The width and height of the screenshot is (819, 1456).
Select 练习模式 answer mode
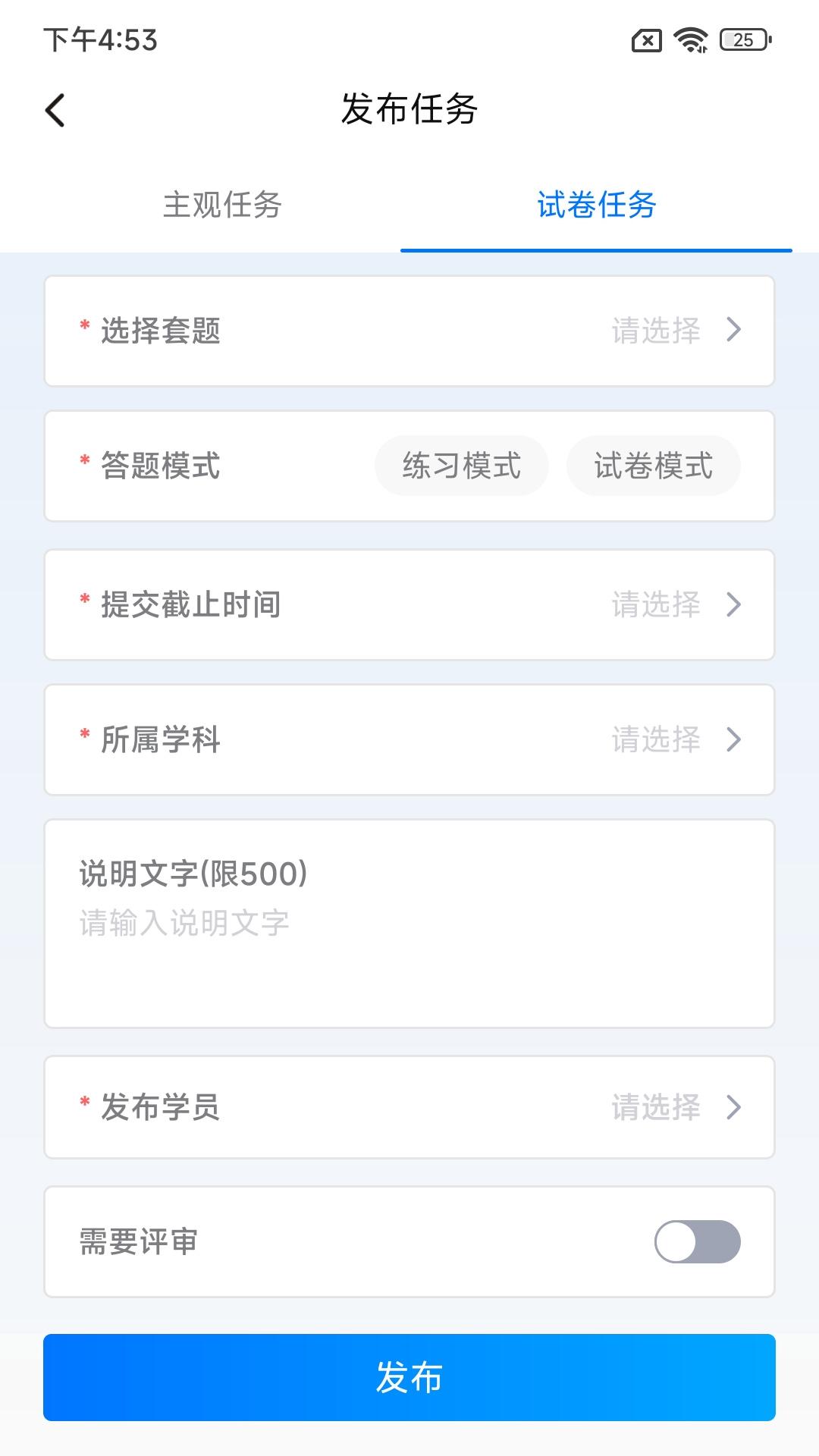[x=462, y=466]
